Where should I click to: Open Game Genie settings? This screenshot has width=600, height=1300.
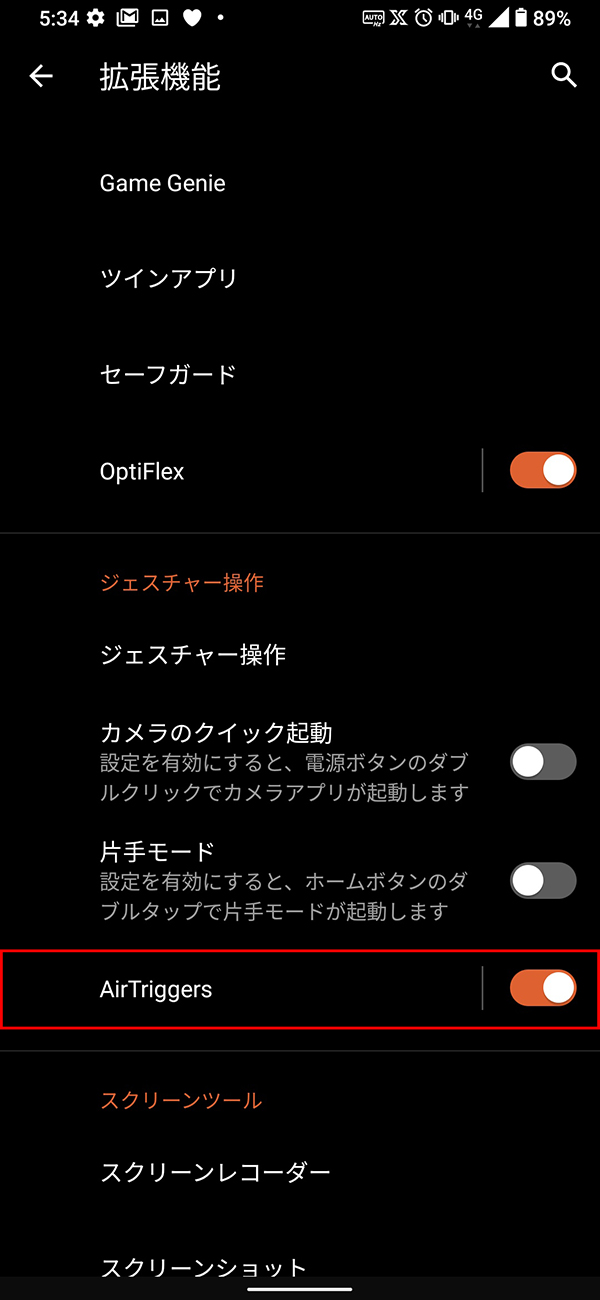click(x=162, y=183)
